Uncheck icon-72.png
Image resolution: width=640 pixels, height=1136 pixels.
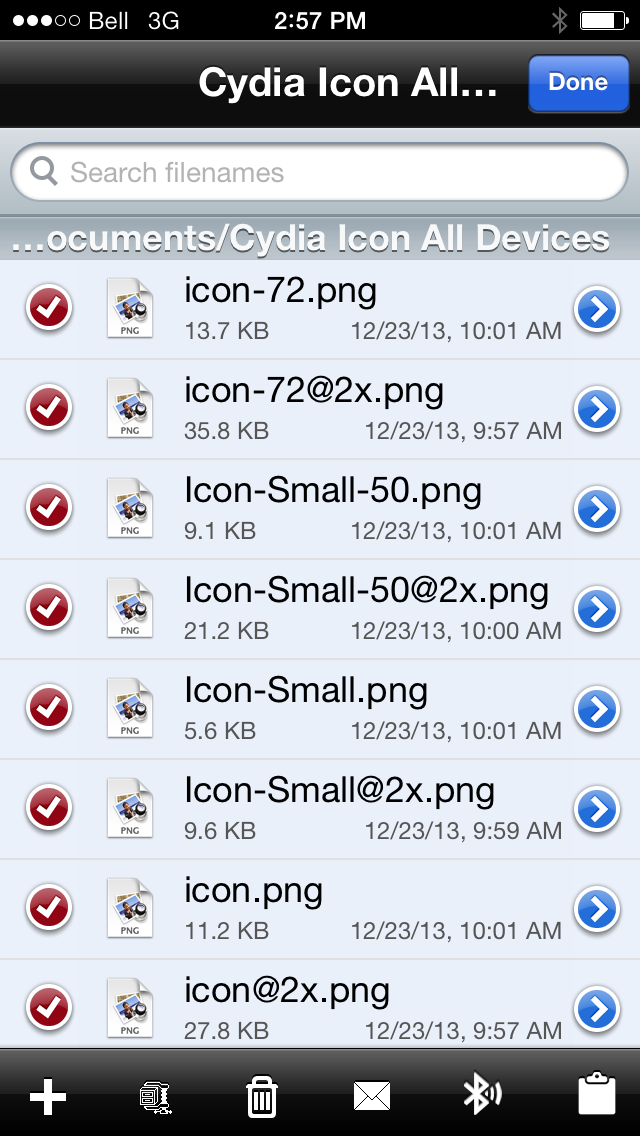coord(49,309)
